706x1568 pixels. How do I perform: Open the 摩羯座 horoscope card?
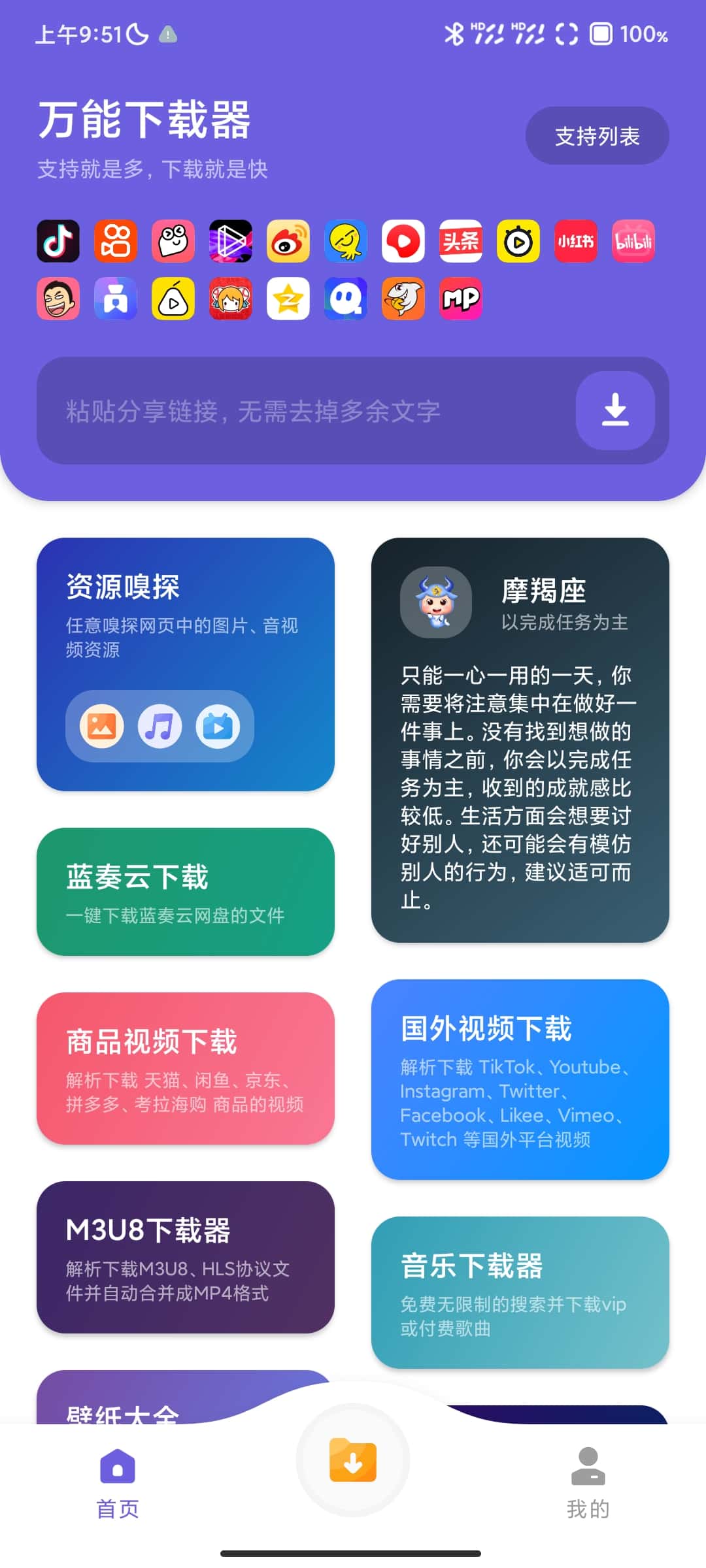pyautogui.click(x=520, y=740)
